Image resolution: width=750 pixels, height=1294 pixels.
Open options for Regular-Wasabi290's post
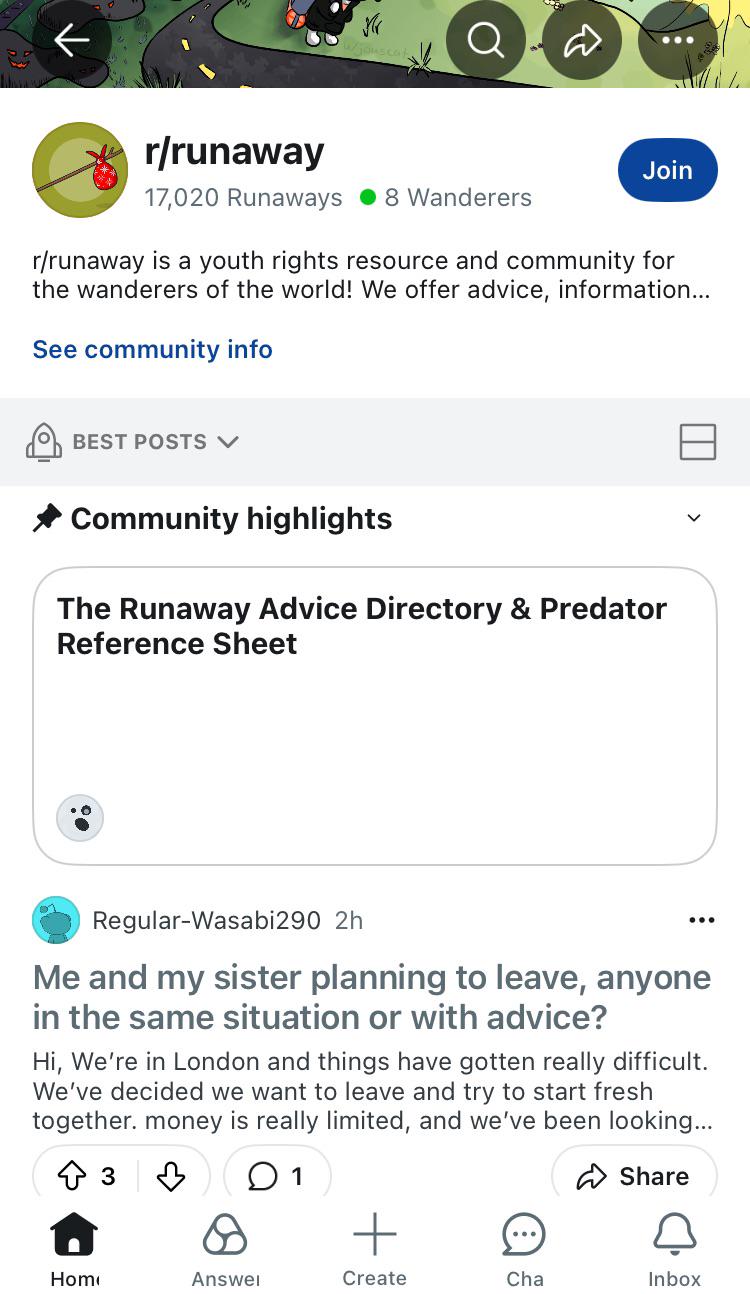coord(702,920)
